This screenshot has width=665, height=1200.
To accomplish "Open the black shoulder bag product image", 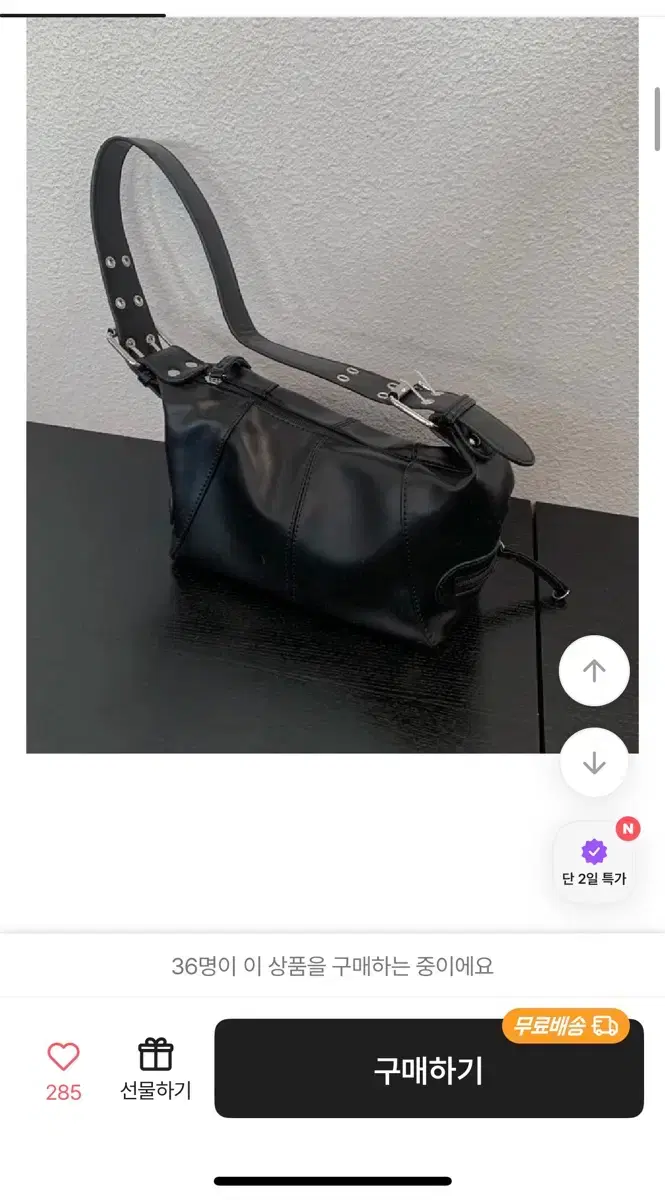I will 332,385.
